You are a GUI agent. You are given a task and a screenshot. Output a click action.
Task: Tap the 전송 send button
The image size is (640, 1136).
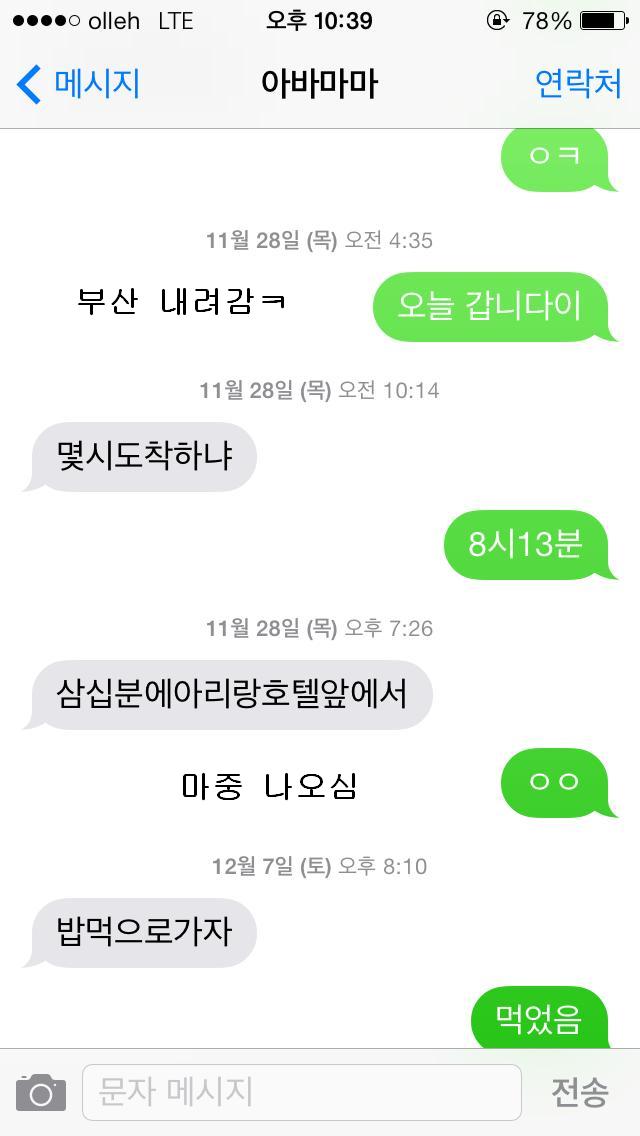(x=579, y=1092)
